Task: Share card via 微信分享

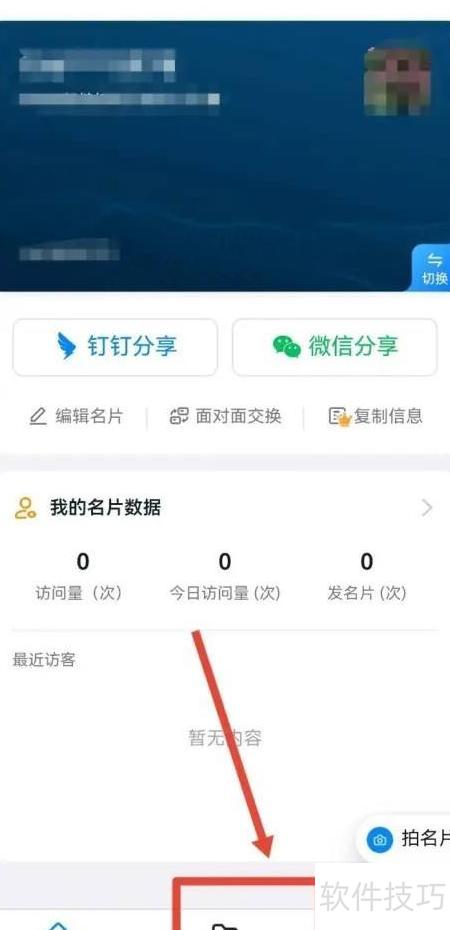Action: (334, 347)
